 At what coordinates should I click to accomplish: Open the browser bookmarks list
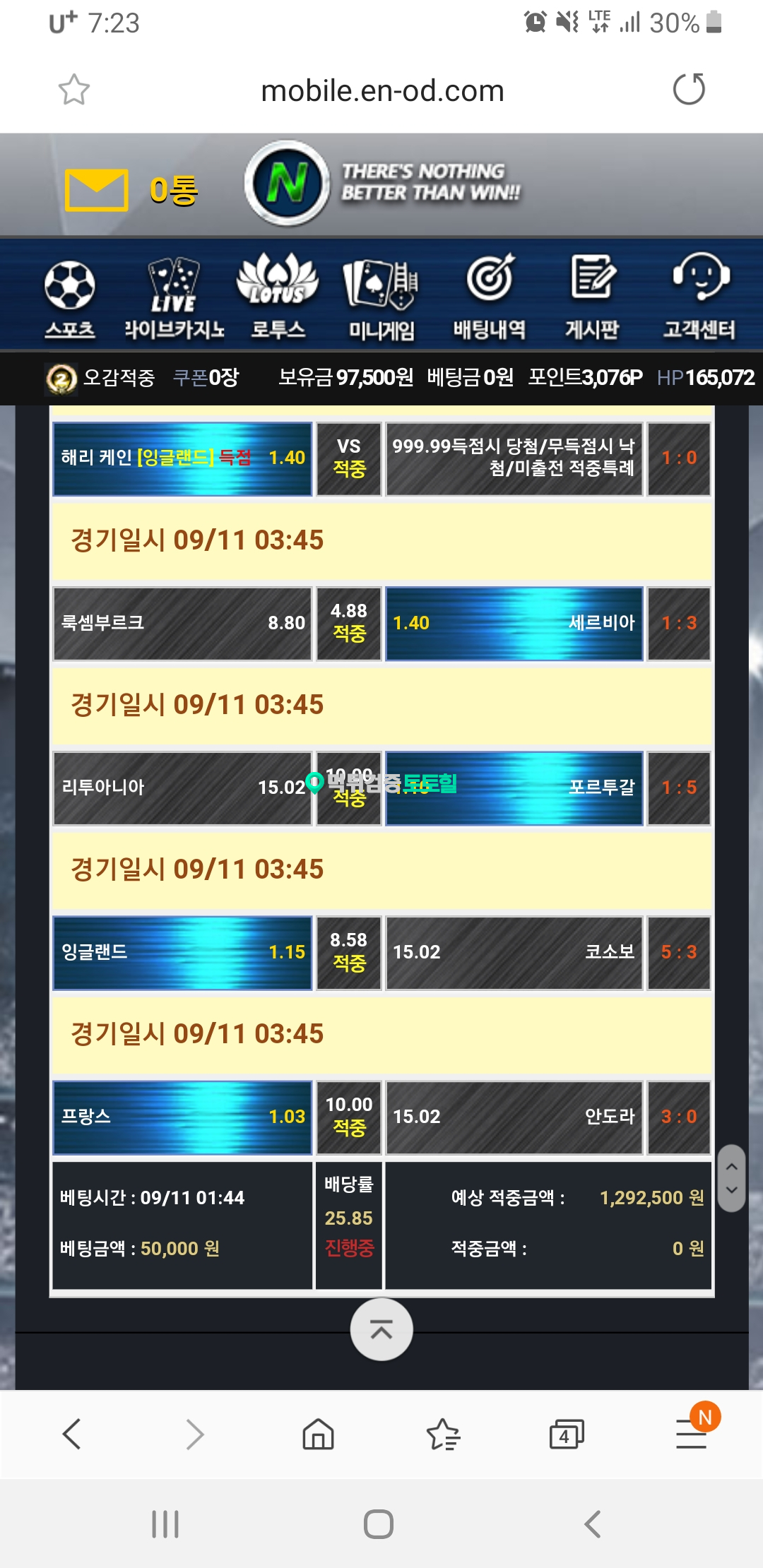coord(443,1435)
